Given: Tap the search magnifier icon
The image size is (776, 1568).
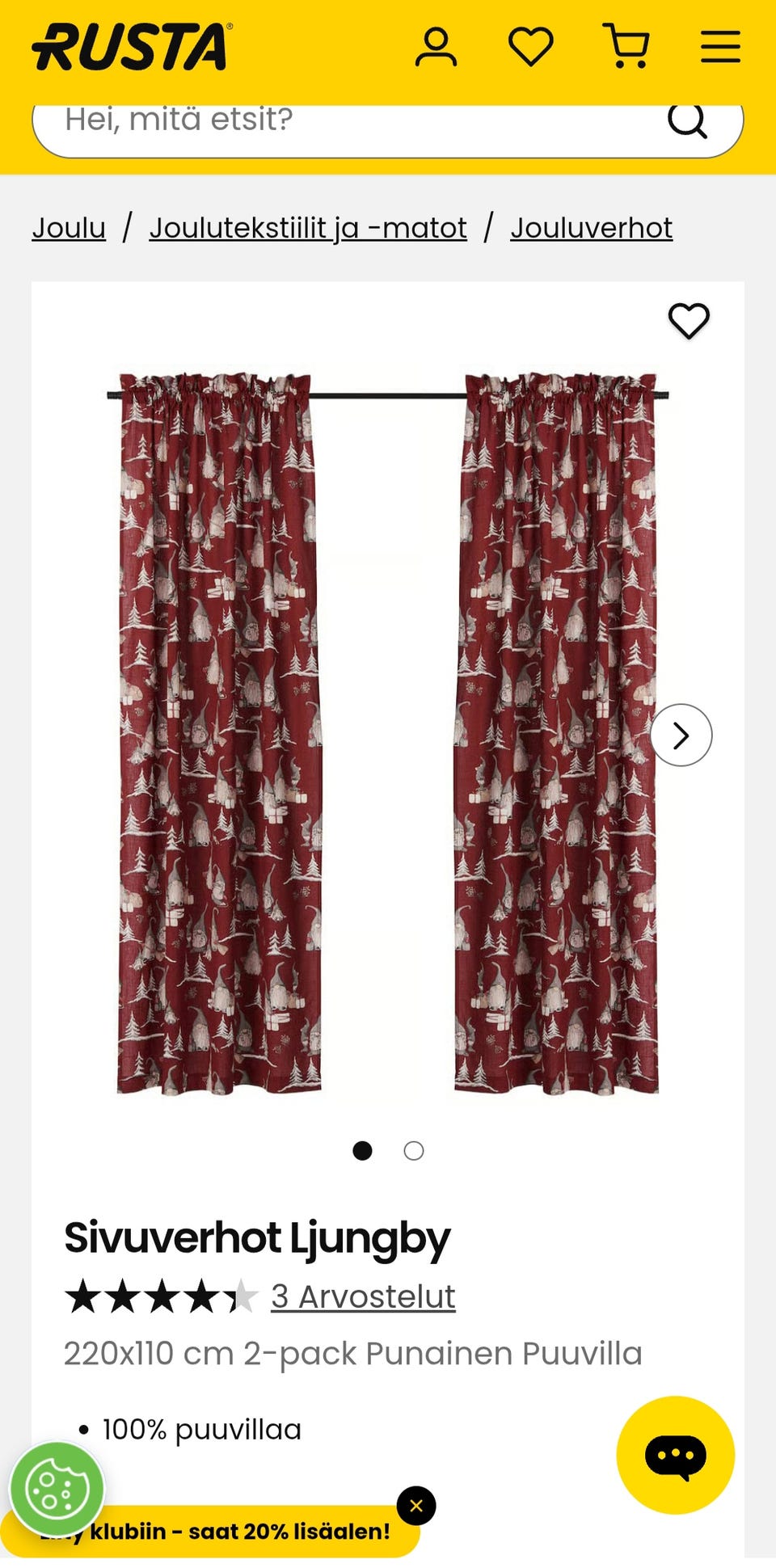Looking at the screenshot, I should (688, 121).
